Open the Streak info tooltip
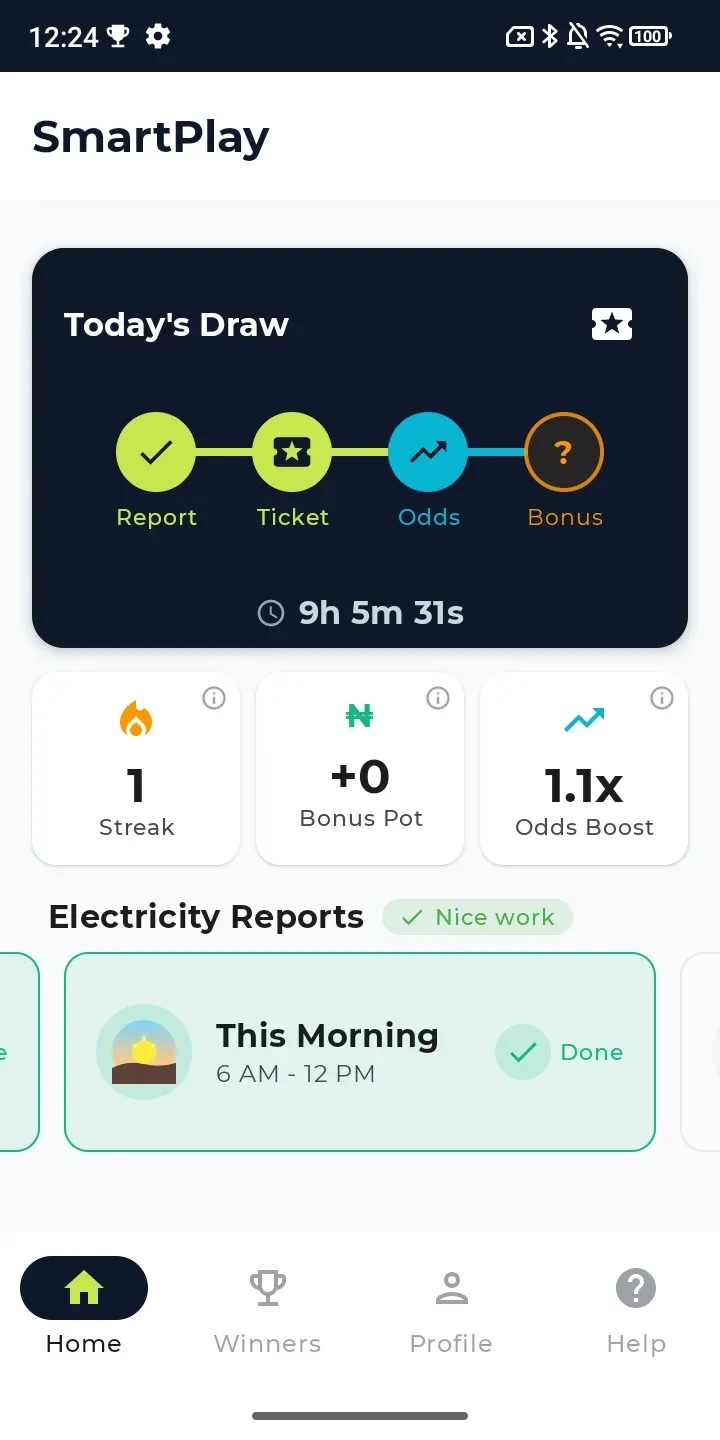Viewport: 720px width, 1440px height. tap(214, 698)
